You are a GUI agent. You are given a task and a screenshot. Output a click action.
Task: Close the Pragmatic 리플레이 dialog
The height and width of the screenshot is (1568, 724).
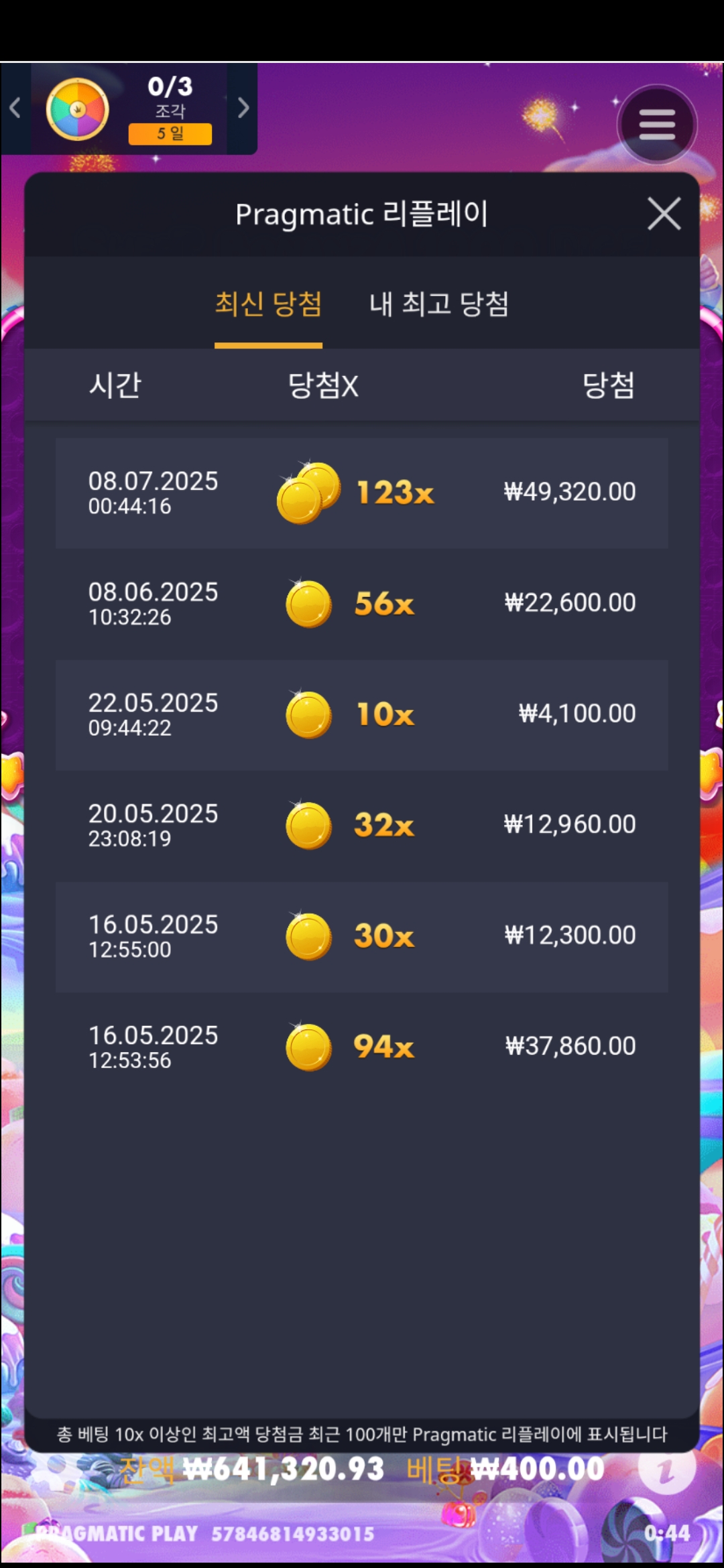point(664,214)
